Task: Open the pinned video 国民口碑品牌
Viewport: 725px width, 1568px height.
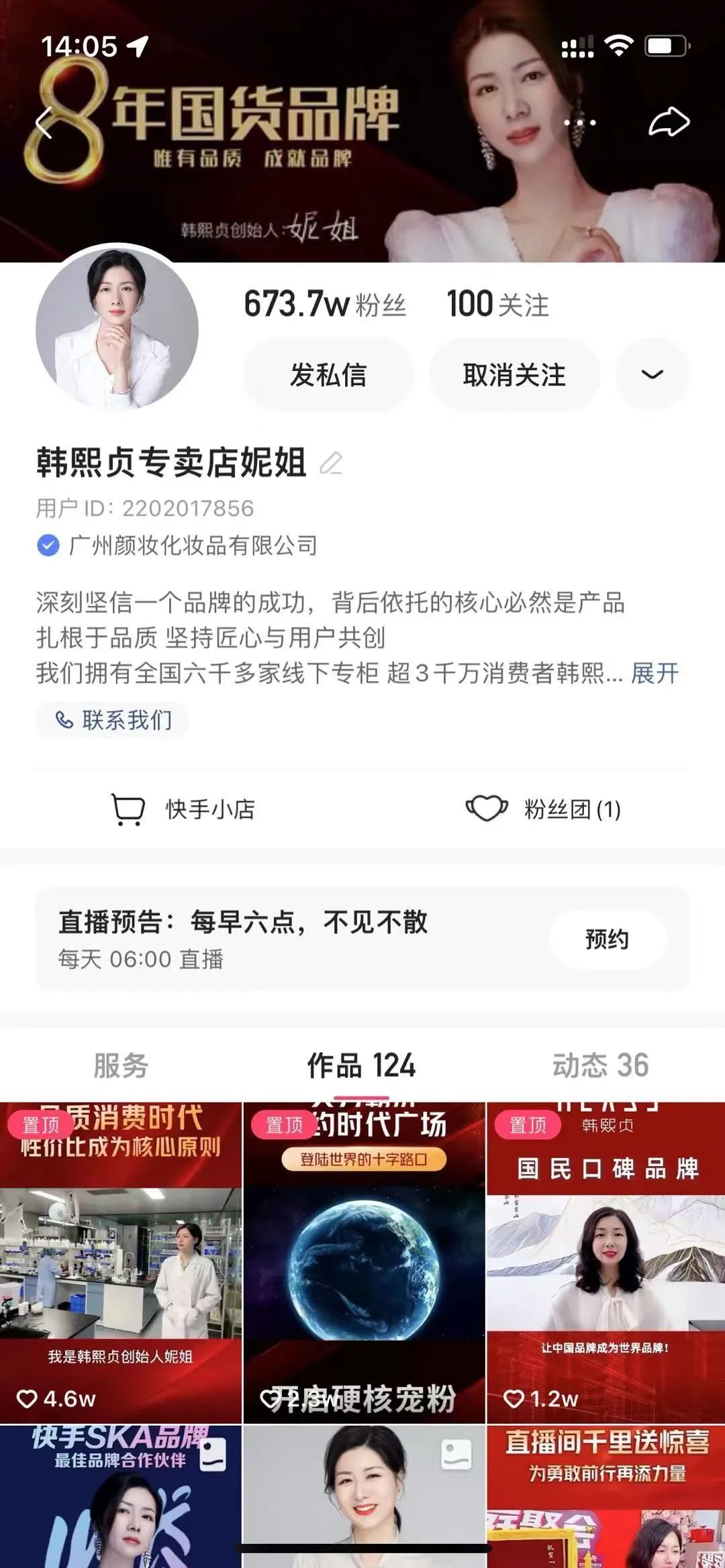Action: 606,1261
